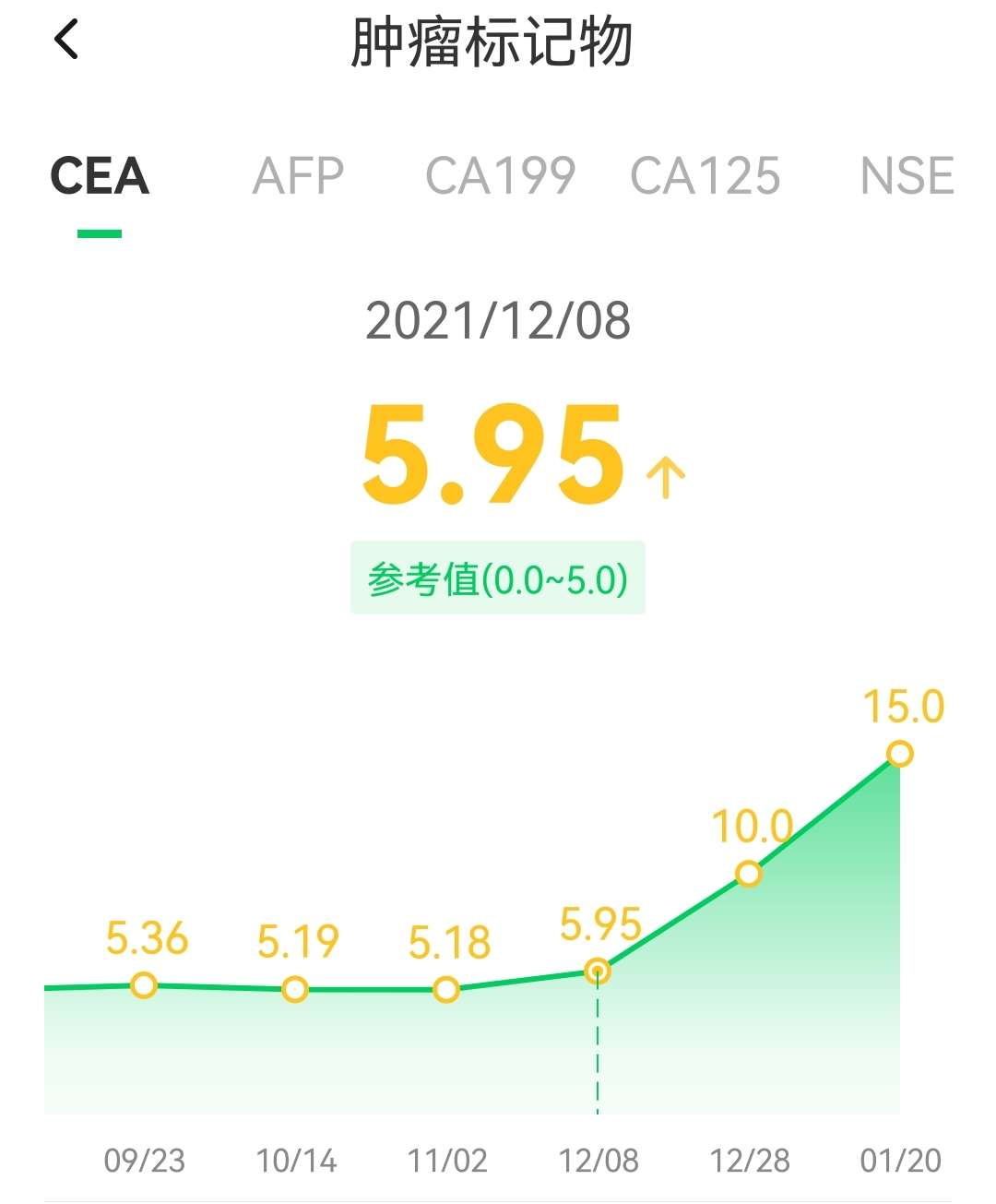This screenshot has height=1204, width=996.
Task: Switch to the CA199 tab
Action: coord(500,176)
